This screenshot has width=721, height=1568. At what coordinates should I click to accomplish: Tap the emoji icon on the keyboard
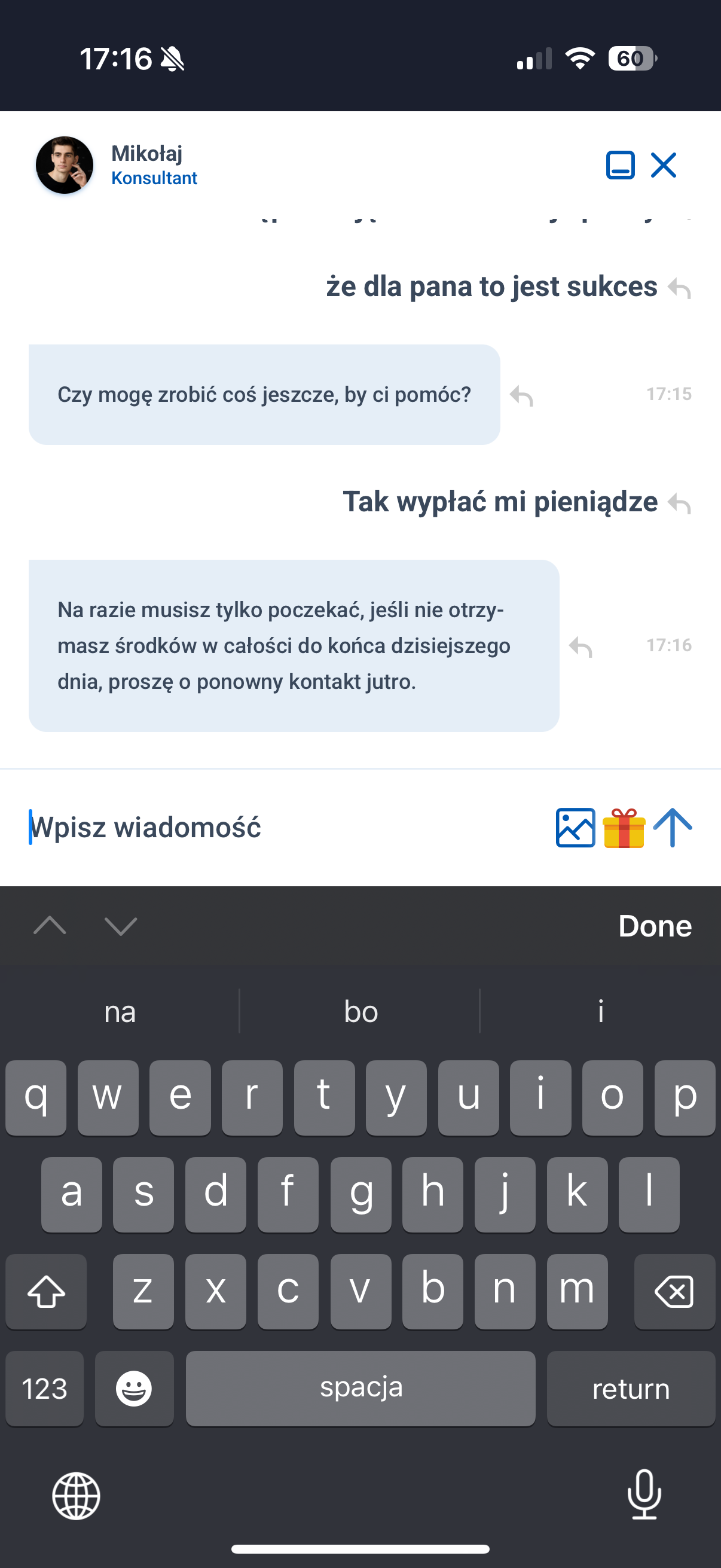[134, 1389]
